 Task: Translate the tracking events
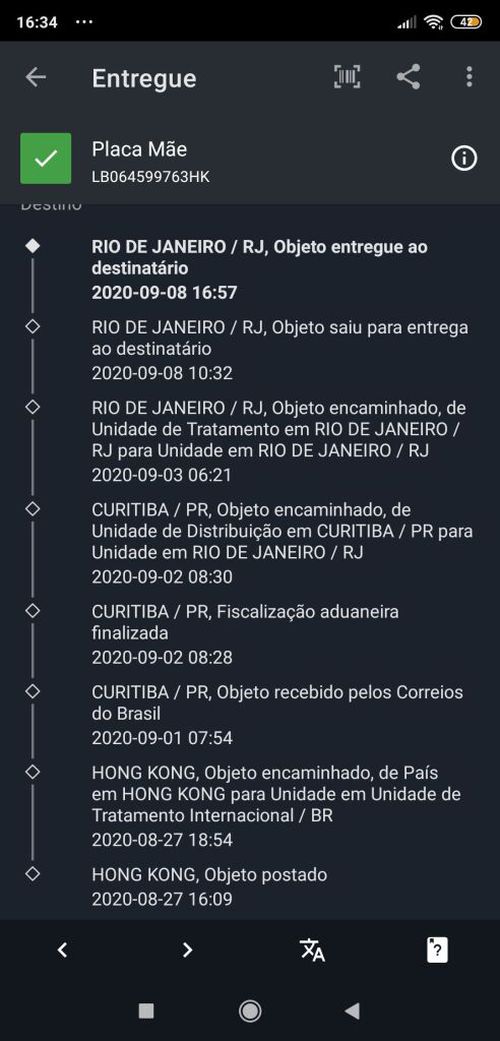coord(312,950)
